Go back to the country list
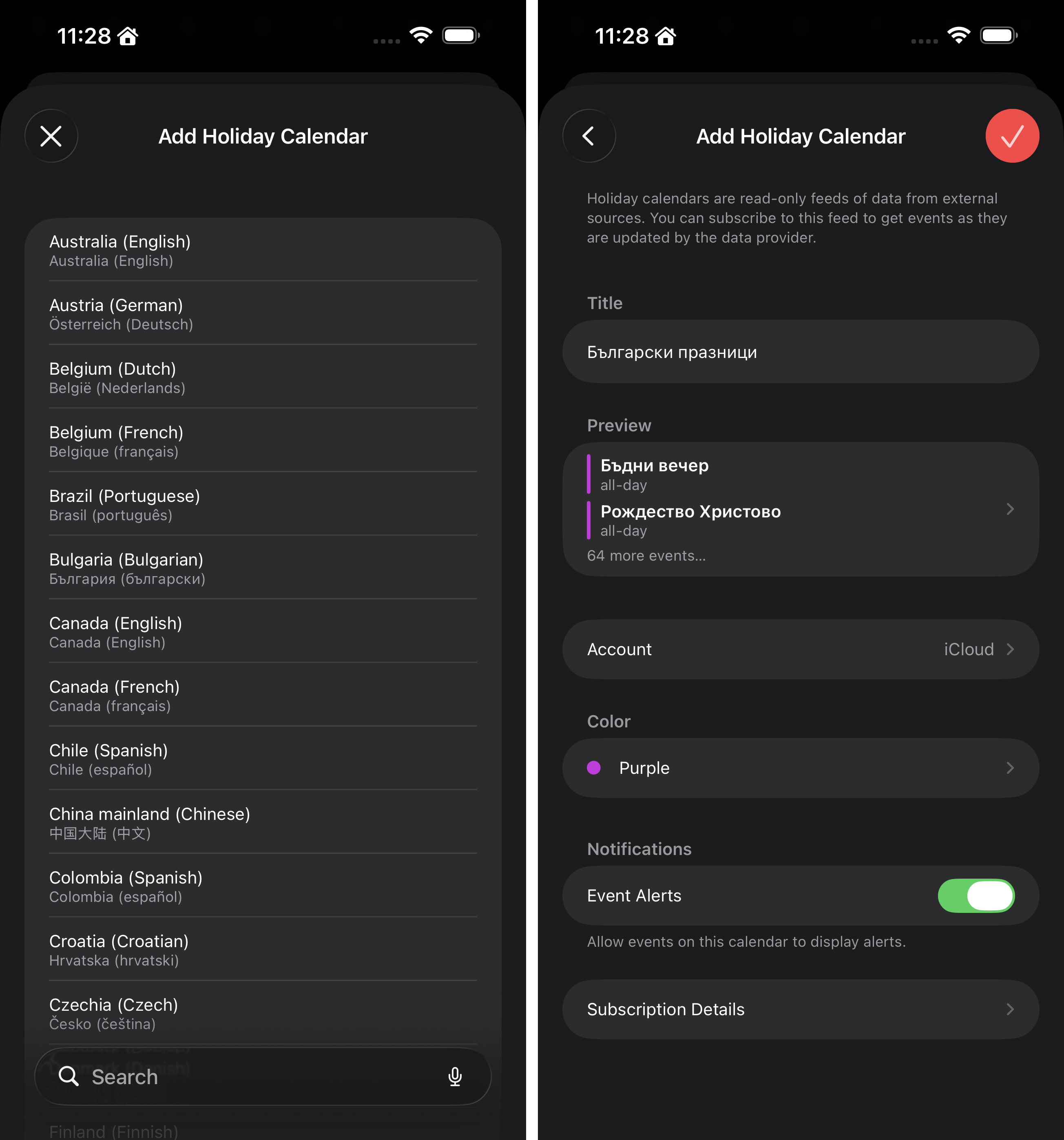This screenshot has height=1140, width=1064. pyautogui.click(x=588, y=136)
